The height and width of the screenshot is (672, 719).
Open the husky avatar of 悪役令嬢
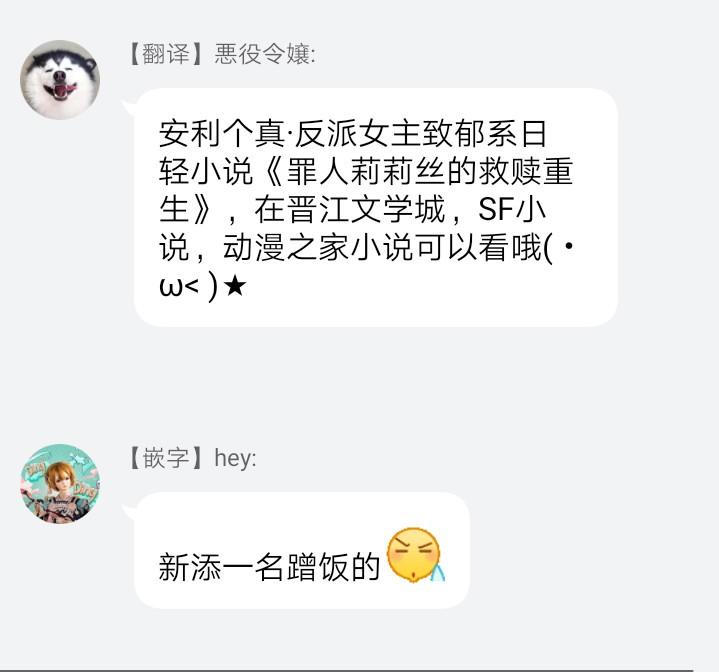point(60,80)
